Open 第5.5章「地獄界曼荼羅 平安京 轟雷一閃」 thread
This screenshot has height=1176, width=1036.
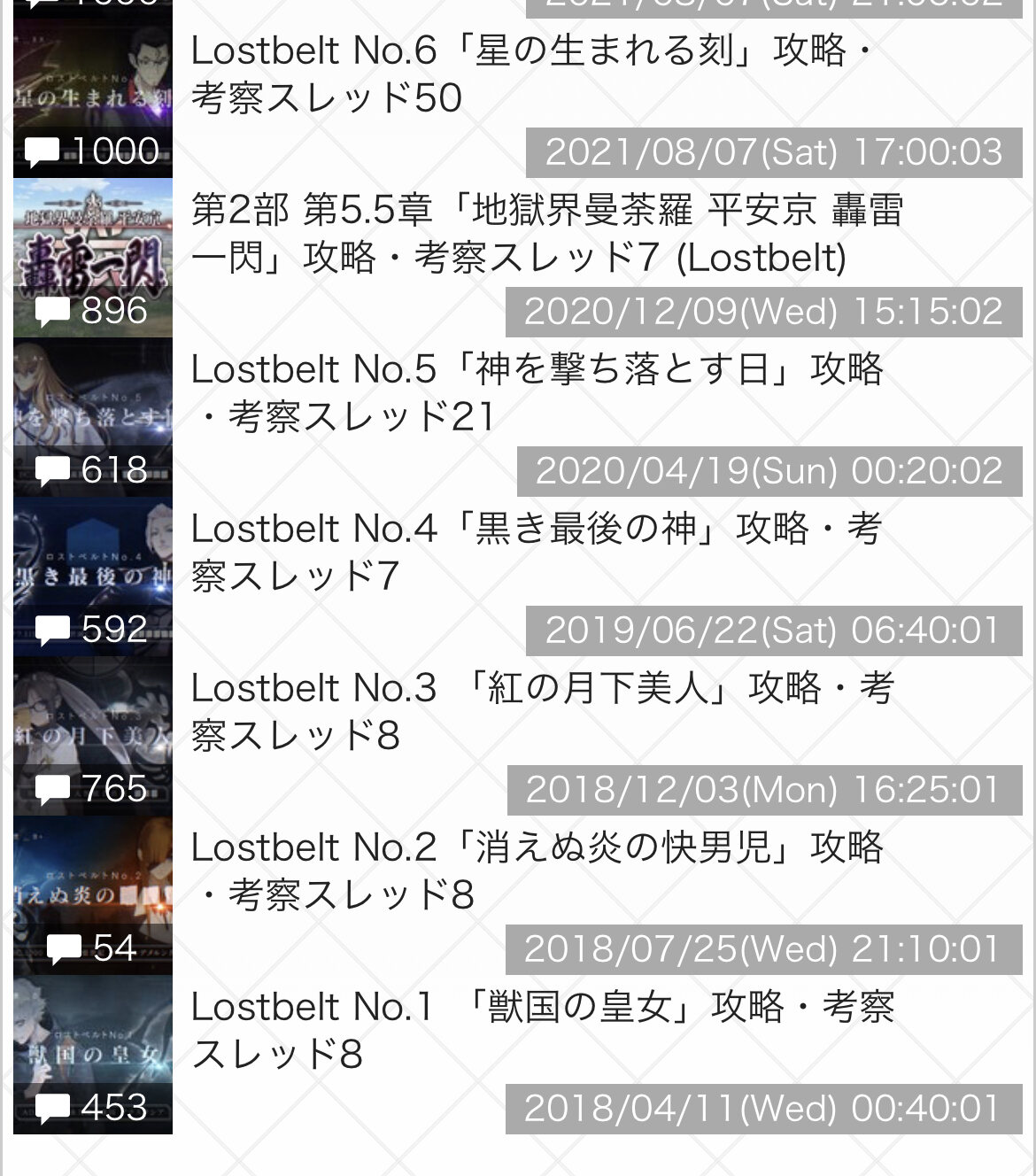tap(546, 234)
